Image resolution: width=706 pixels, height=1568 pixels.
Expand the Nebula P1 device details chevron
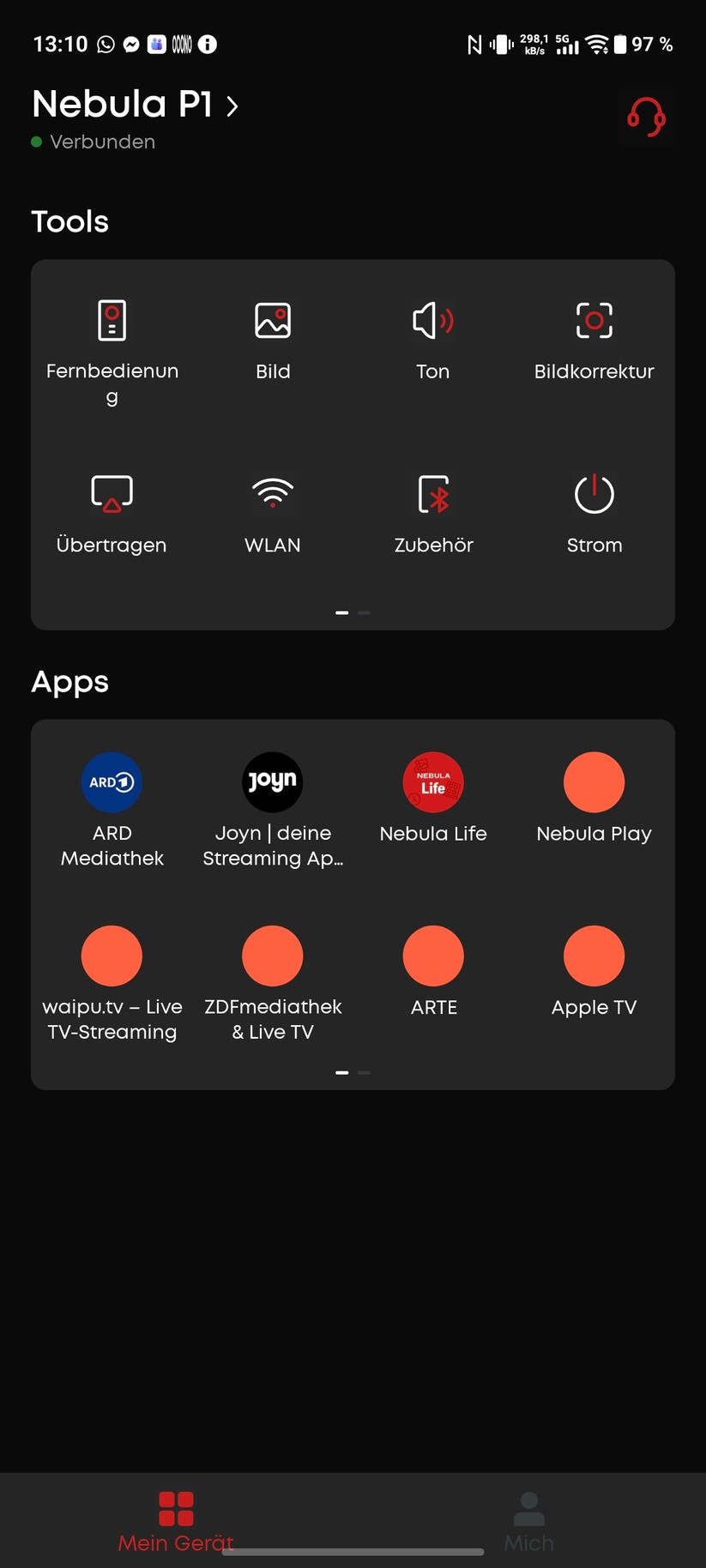(231, 106)
